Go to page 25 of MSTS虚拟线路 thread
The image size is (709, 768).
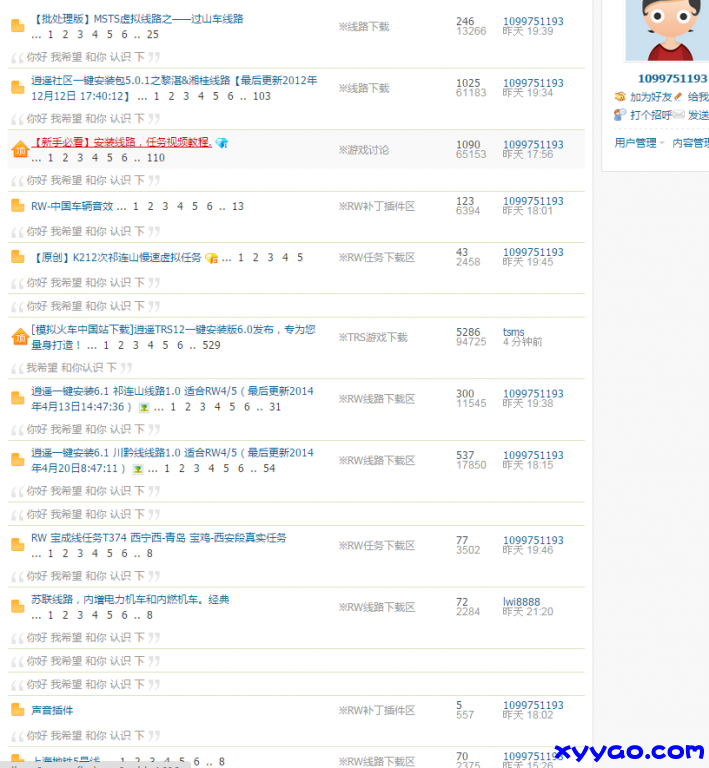tap(153, 35)
